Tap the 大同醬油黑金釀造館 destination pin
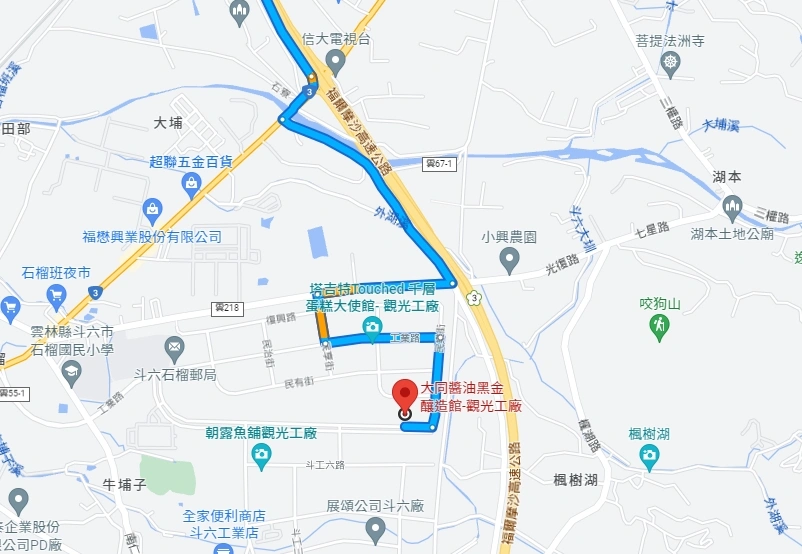This screenshot has height=554, width=802. (404, 396)
